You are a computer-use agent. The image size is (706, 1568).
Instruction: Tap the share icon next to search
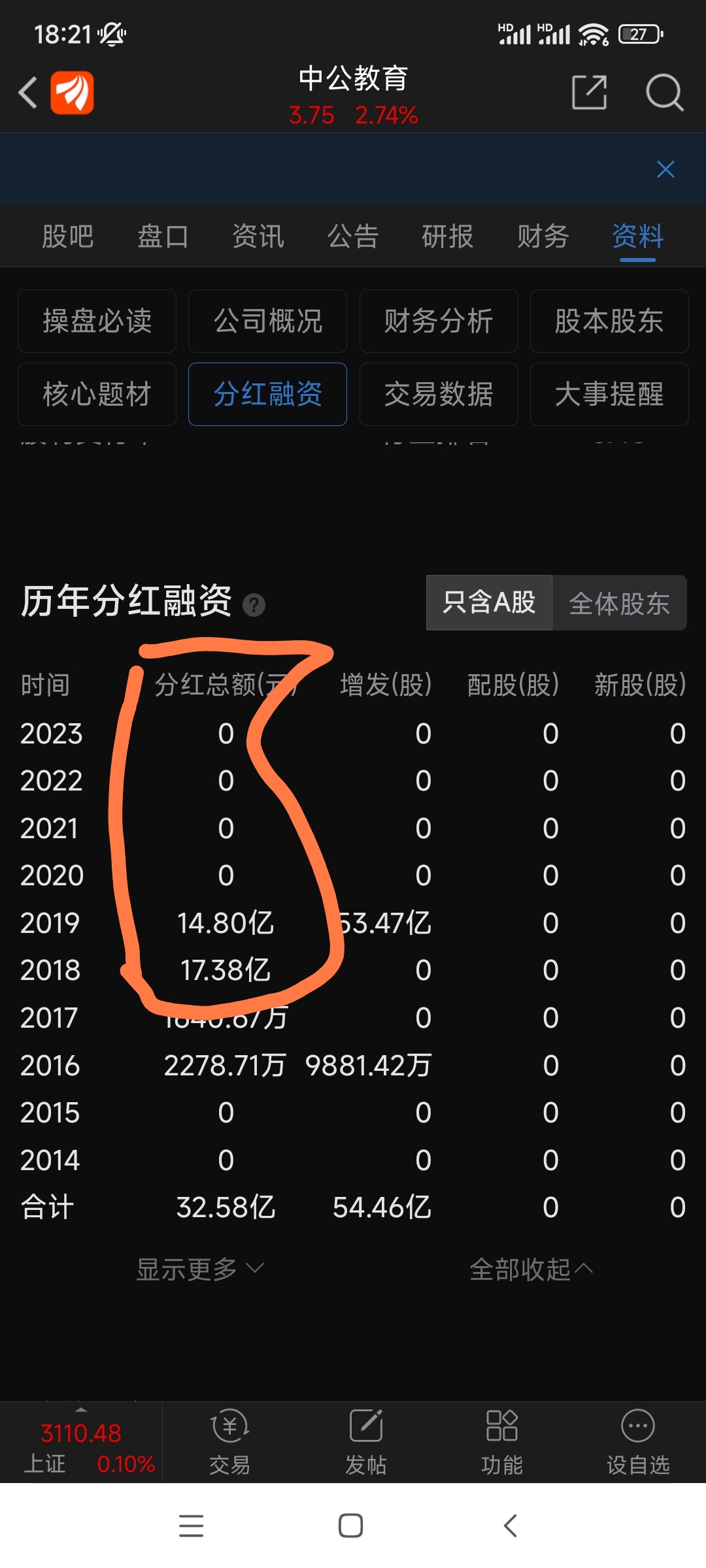[x=588, y=92]
